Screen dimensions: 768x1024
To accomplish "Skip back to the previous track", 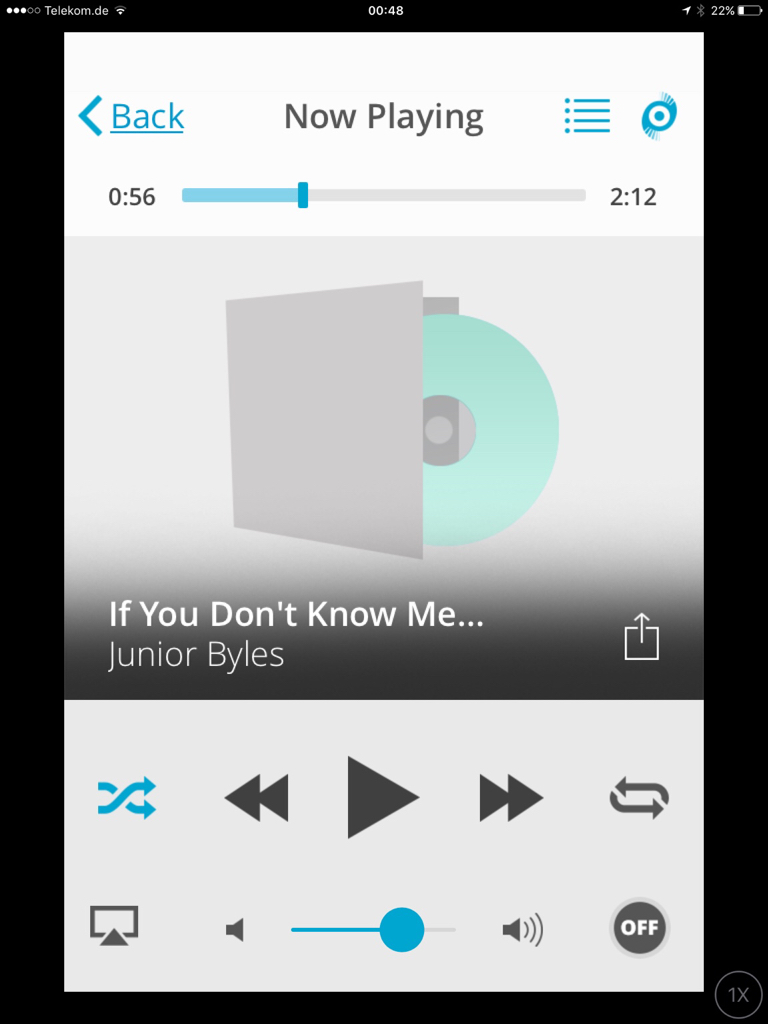I will tap(256, 798).
